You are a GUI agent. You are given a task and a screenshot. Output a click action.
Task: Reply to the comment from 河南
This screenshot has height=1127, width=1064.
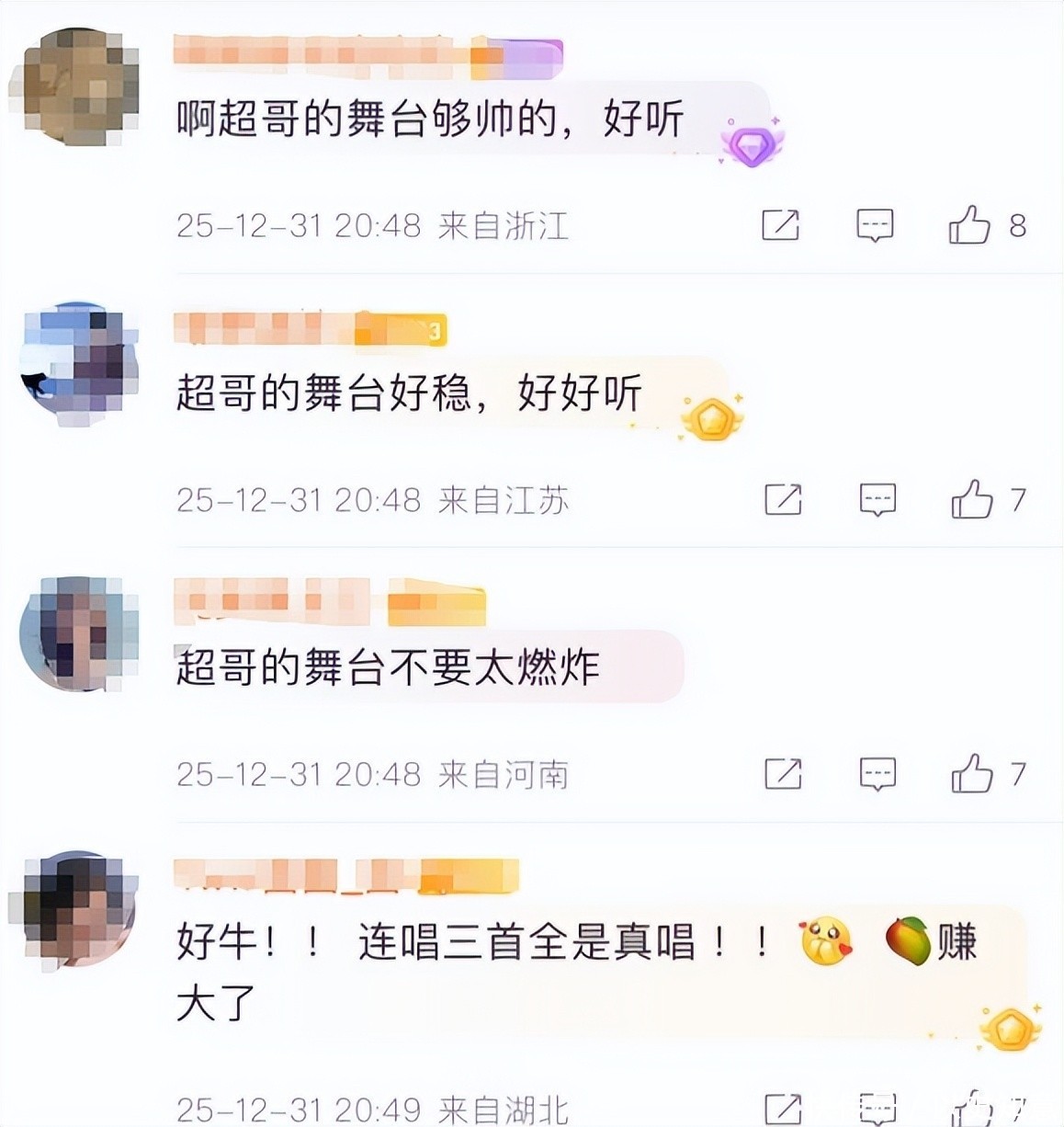coord(877,774)
